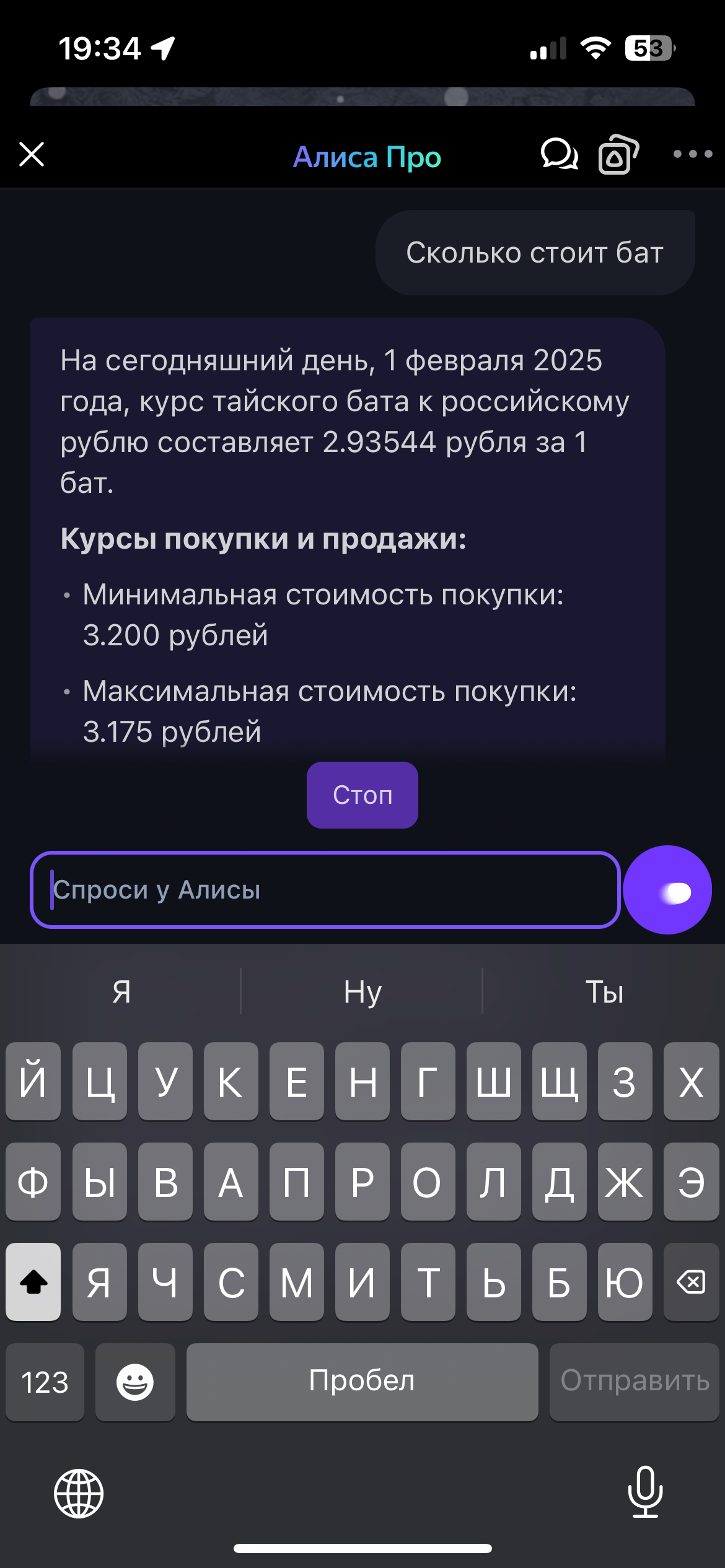Change keyboard language with globe icon

79,1494
